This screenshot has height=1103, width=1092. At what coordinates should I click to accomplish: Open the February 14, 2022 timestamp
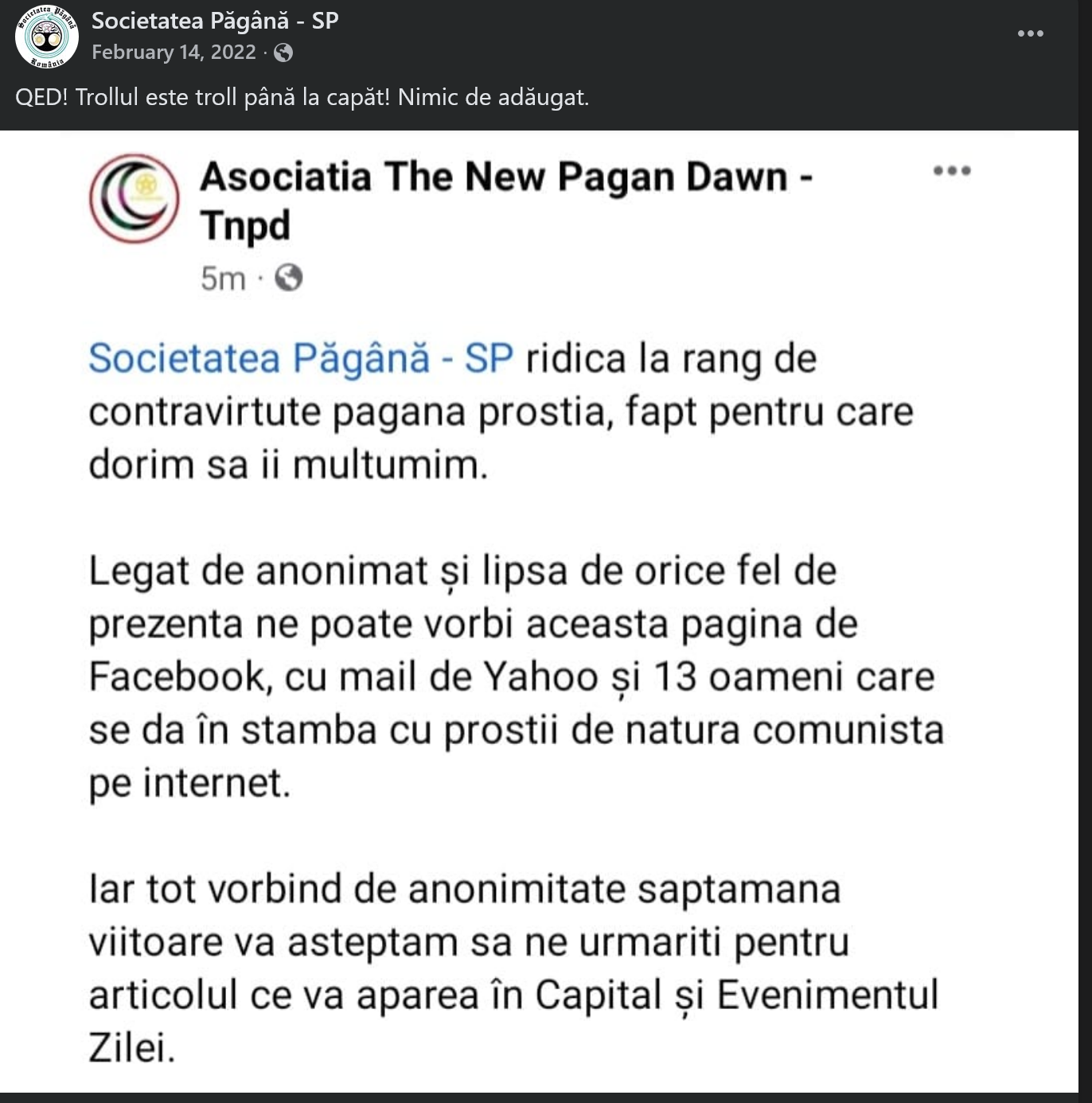pos(174,53)
